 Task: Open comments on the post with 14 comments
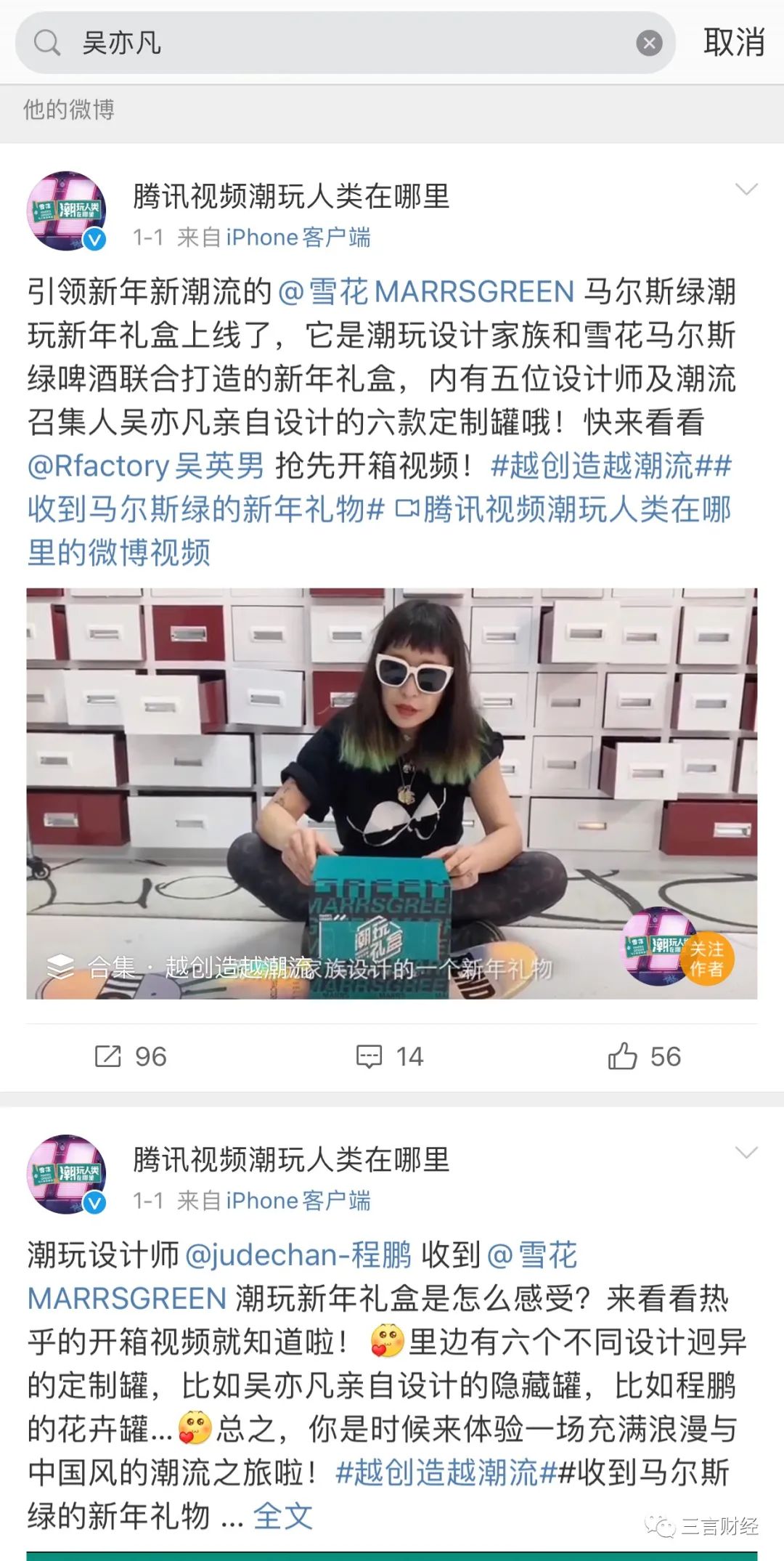(x=391, y=1056)
